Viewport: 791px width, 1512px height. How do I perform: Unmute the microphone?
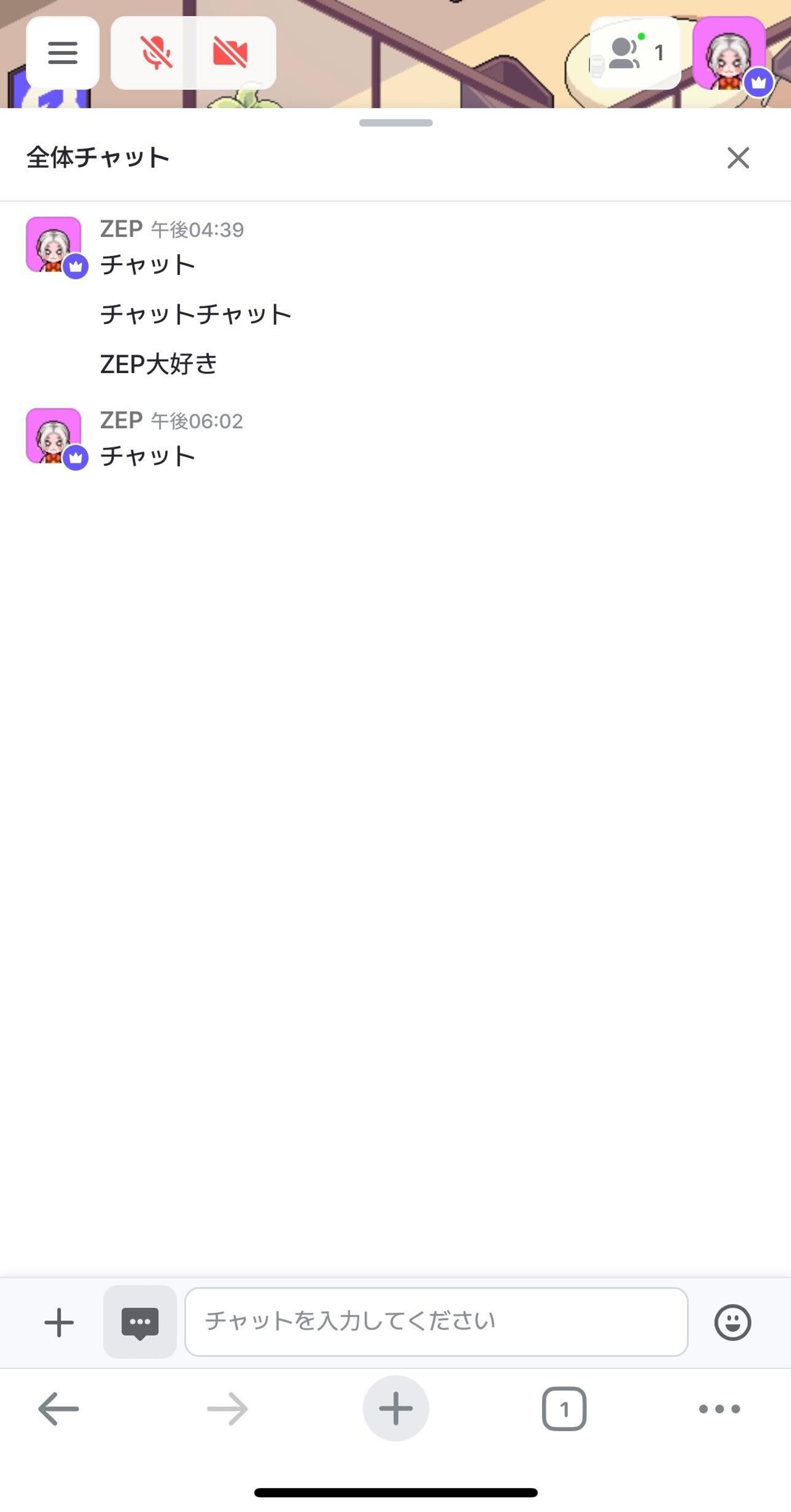(155, 53)
